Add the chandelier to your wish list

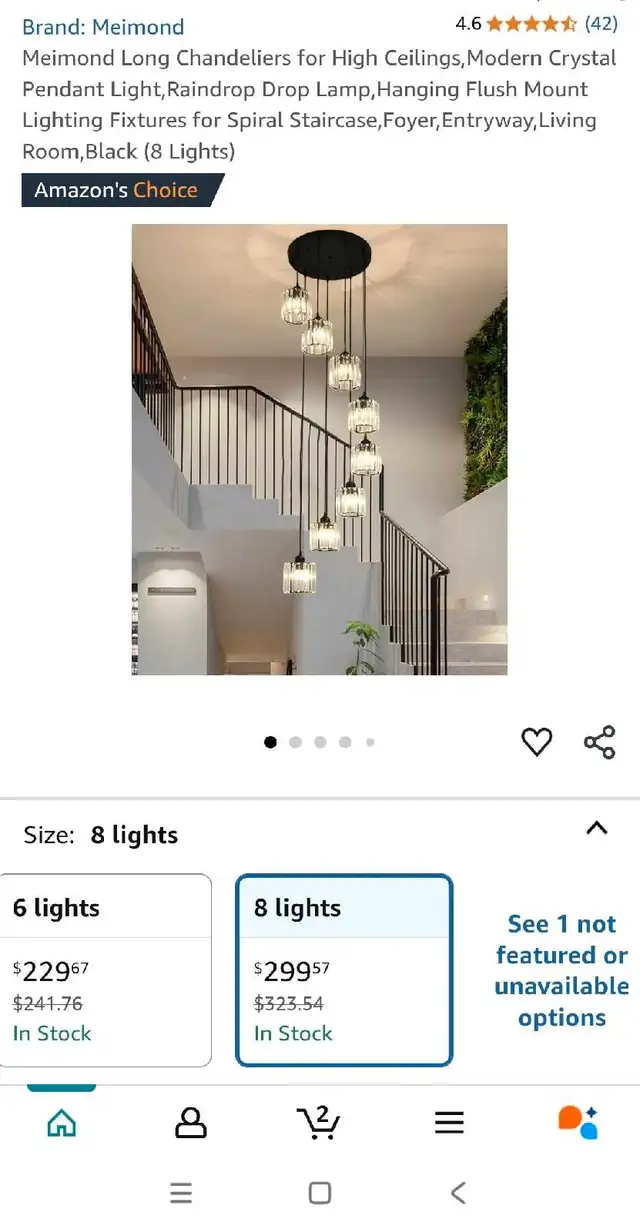[x=537, y=742]
